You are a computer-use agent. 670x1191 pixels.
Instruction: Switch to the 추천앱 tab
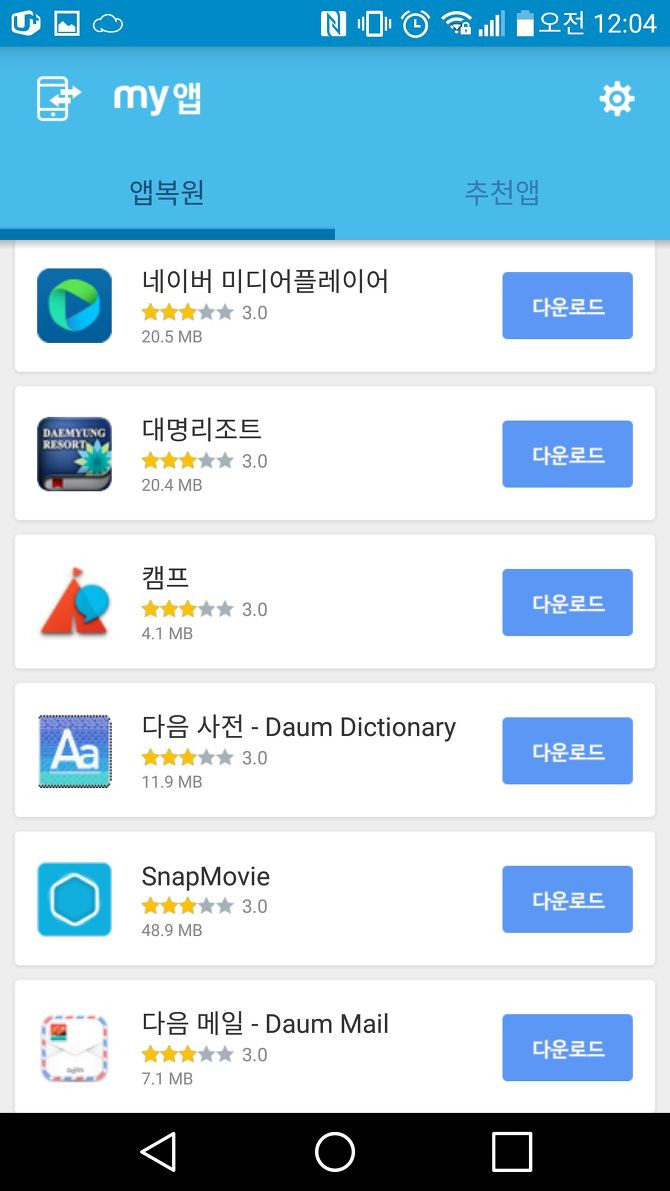tap(502, 192)
